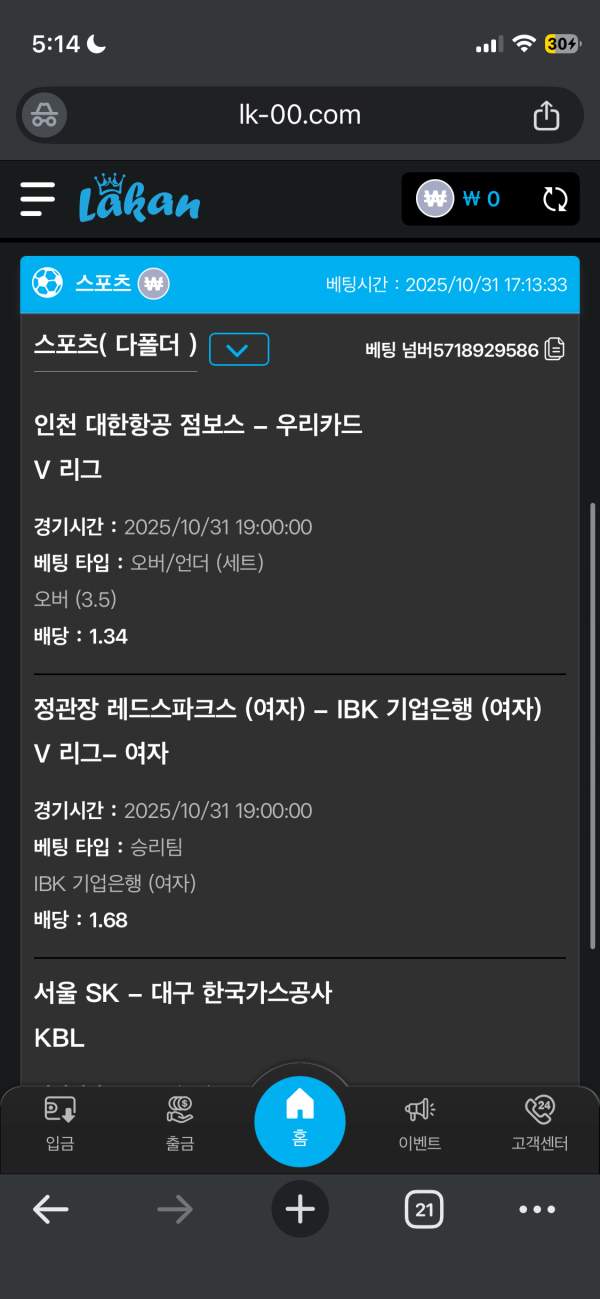This screenshot has height=1299, width=600.
Task: Share the page from address bar
Action: tap(546, 116)
